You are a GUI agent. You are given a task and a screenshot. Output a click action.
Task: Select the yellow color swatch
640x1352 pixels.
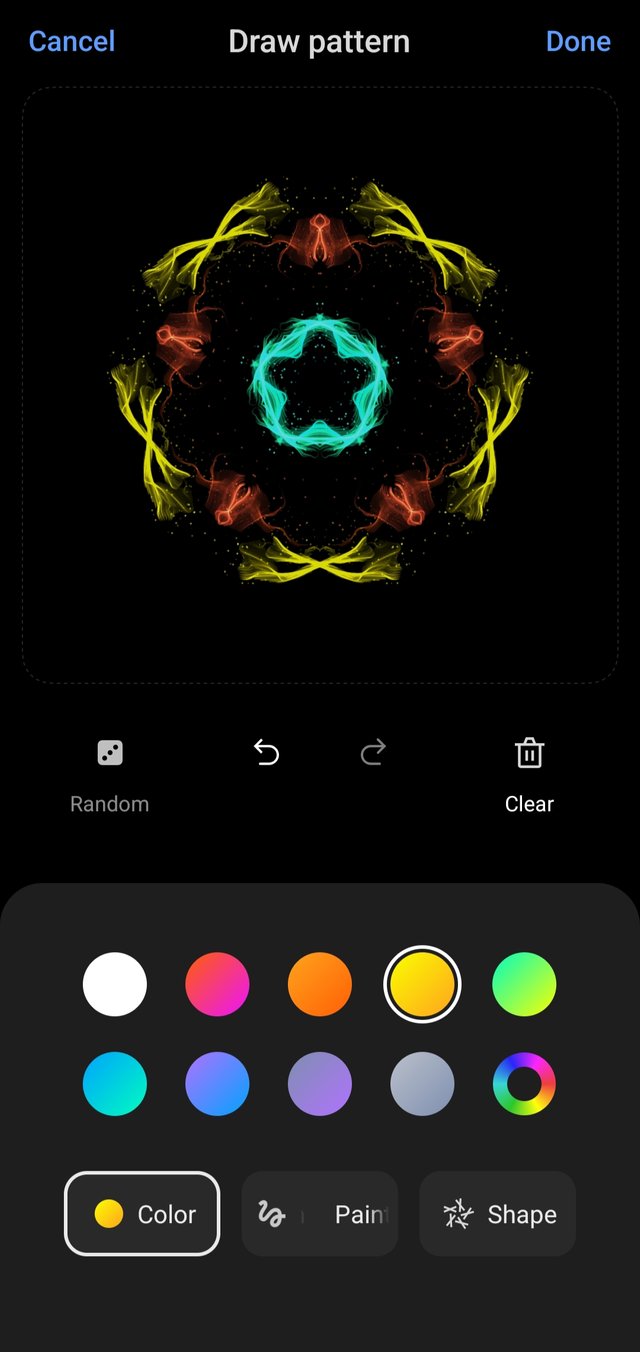click(422, 984)
